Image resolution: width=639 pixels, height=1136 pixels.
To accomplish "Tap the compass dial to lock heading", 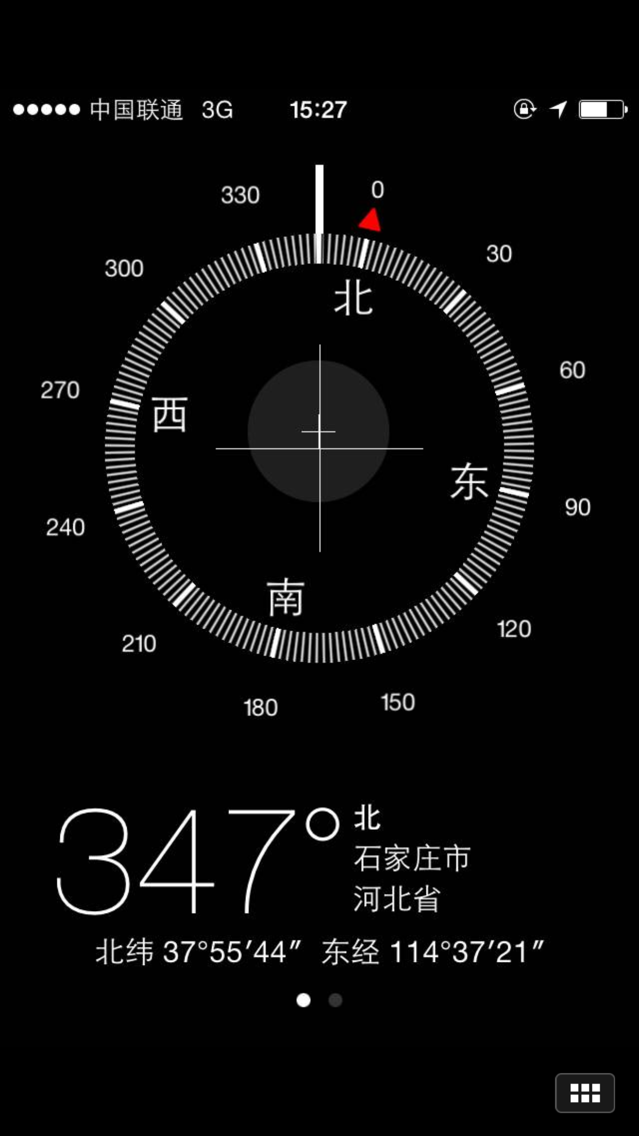I will tap(319, 447).
